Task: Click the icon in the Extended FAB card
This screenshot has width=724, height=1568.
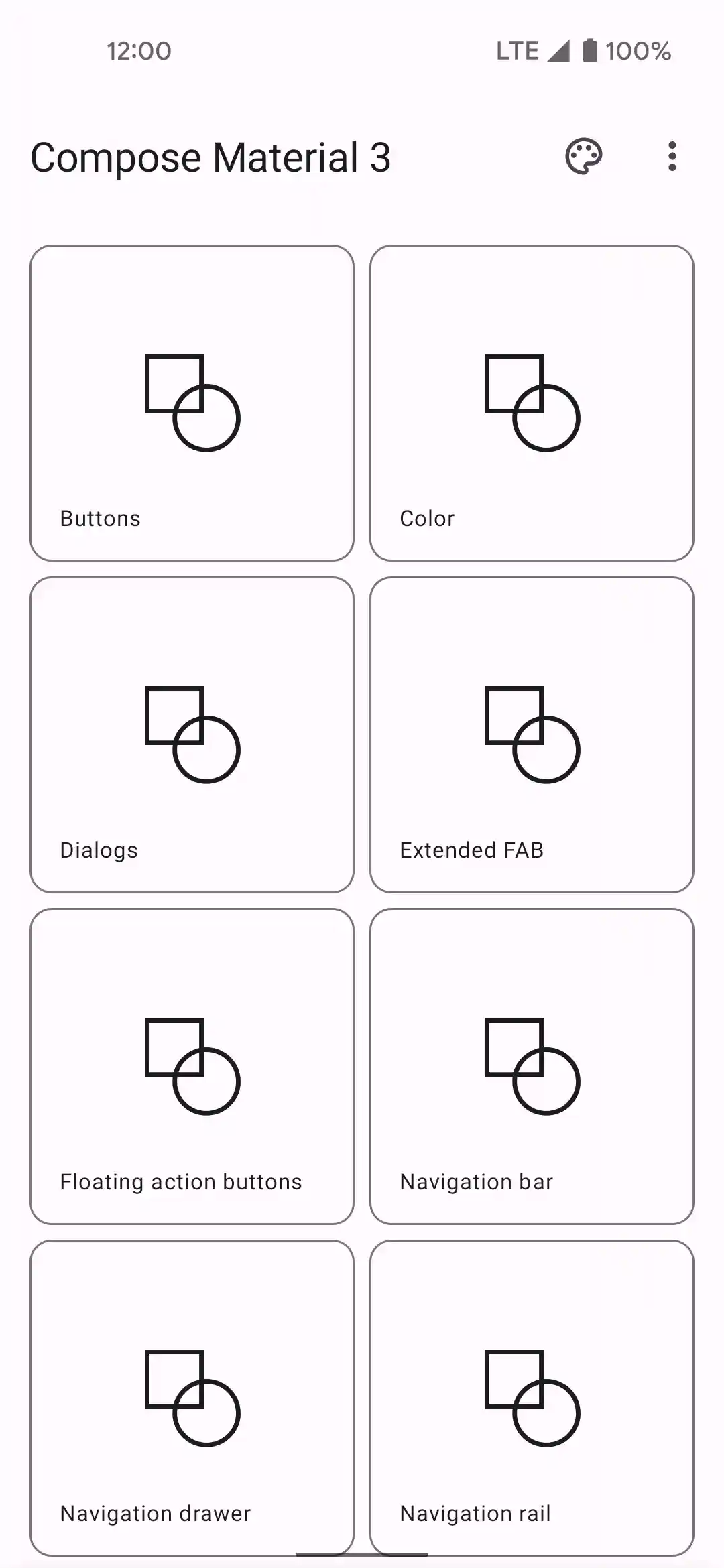Action: [x=533, y=734]
